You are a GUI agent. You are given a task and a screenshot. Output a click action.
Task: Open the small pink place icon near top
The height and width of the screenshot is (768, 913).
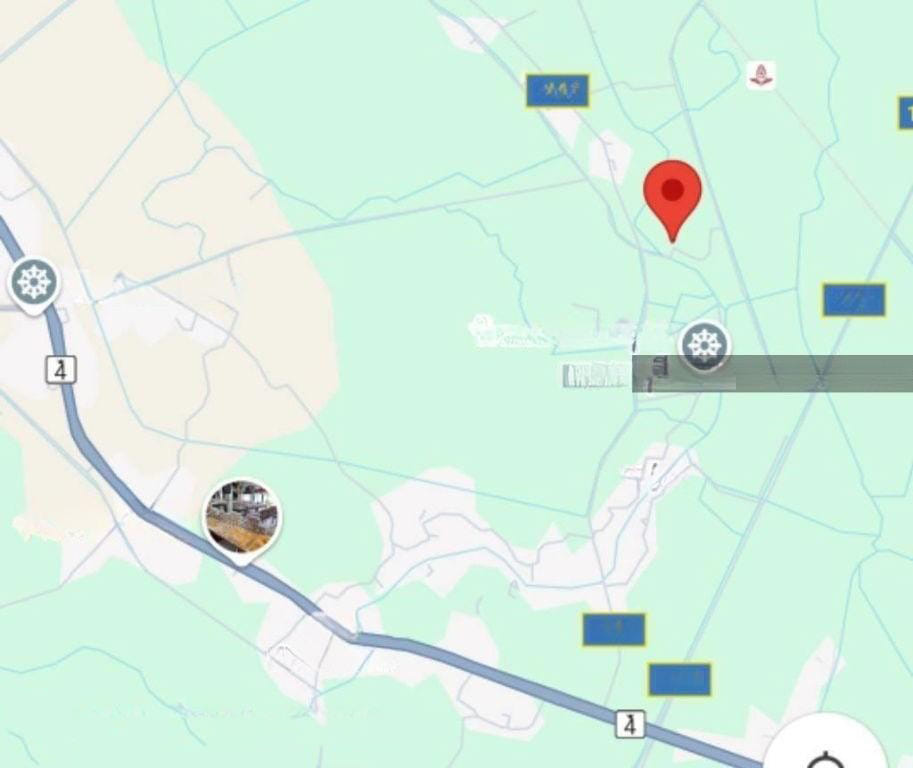click(761, 75)
